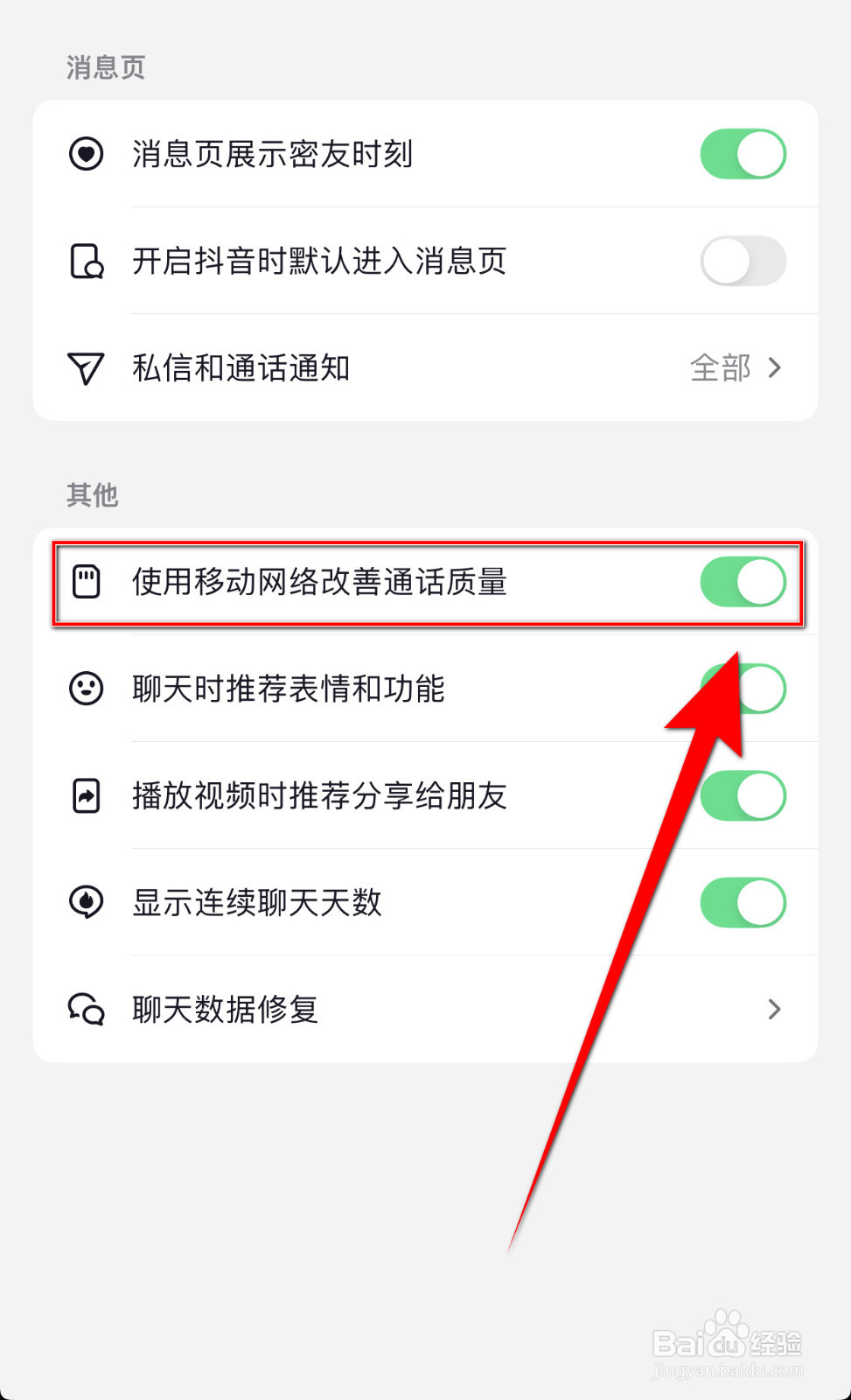Click the filter icon beside 私信和通话通知
This screenshot has width=851, height=1400.
tap(85, 368)
